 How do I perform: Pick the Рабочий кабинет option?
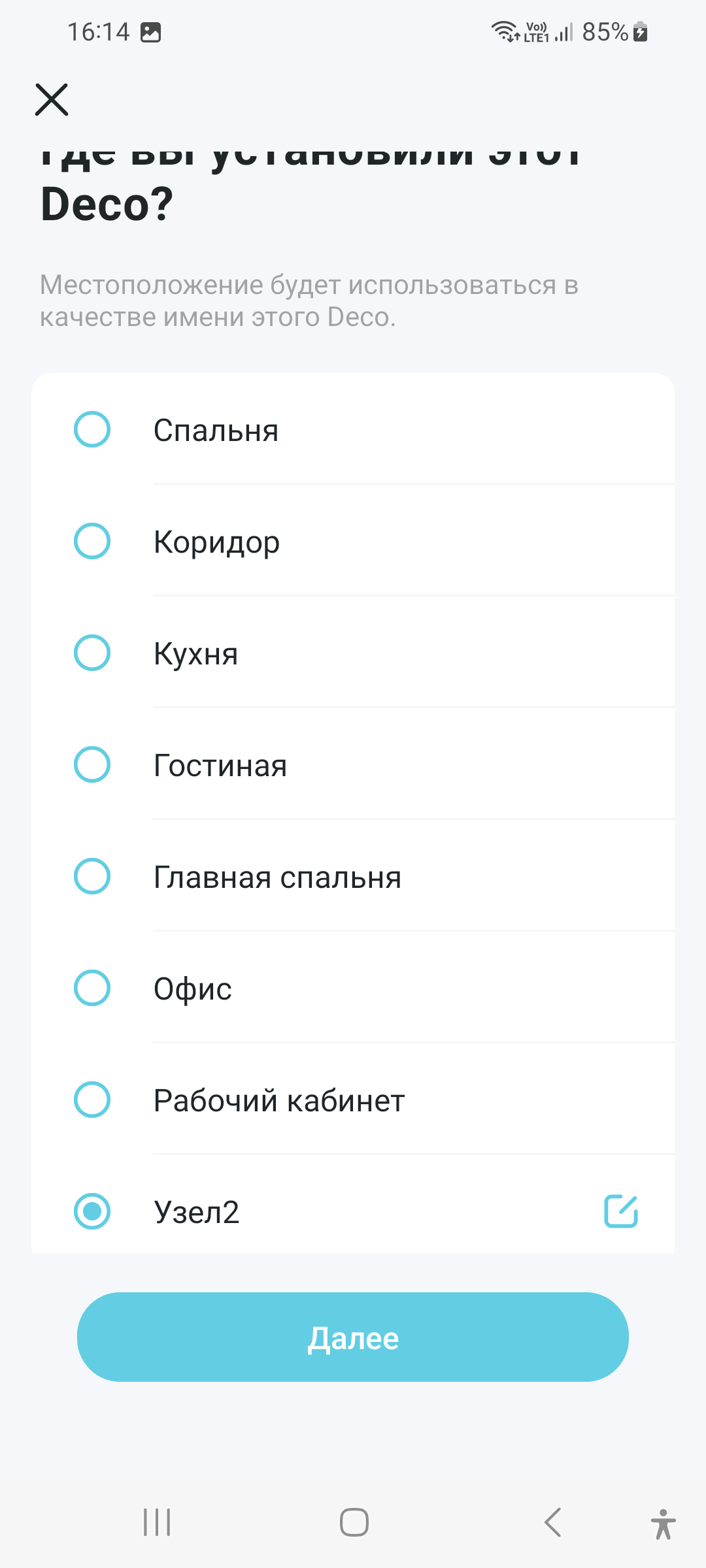point(92,1100)
